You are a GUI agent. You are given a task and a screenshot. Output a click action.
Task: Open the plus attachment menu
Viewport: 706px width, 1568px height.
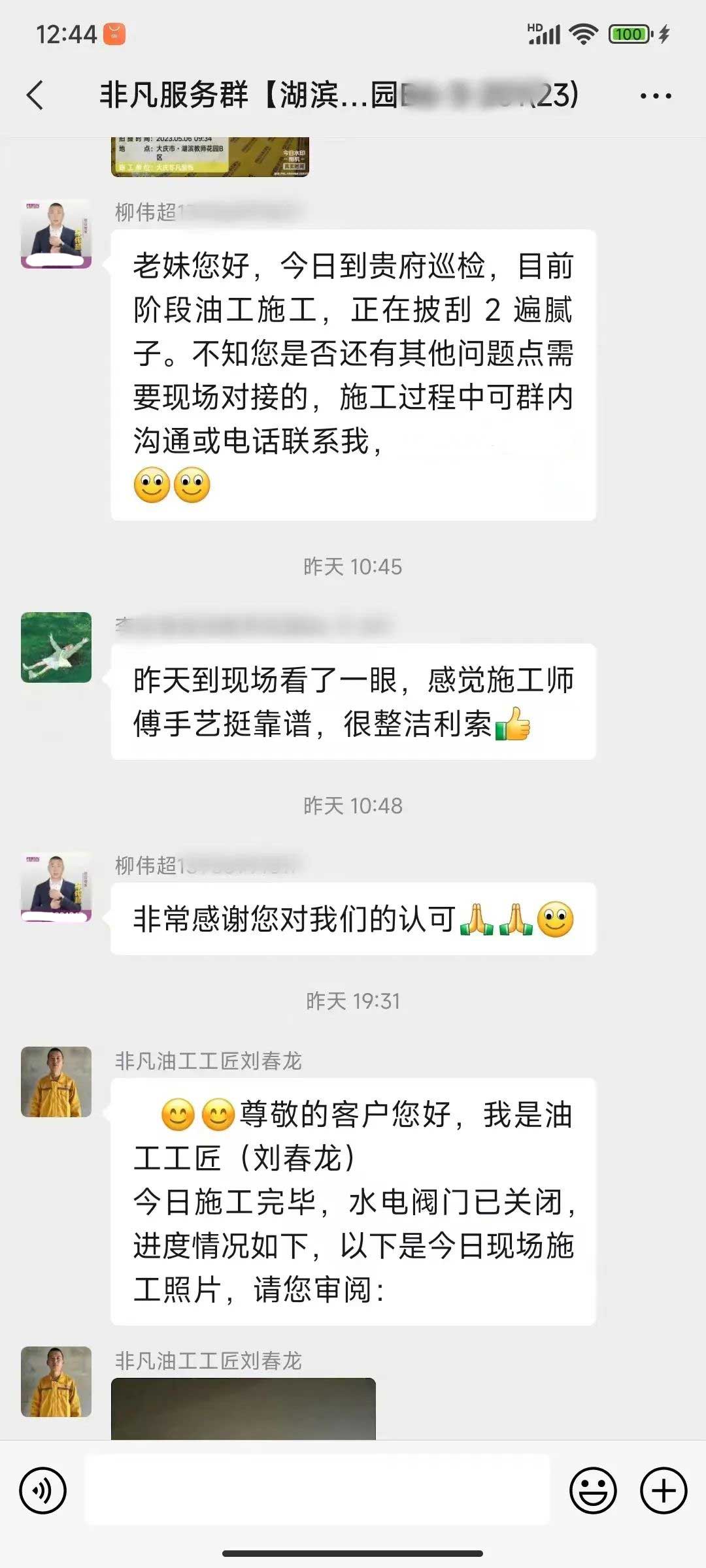664,1490
